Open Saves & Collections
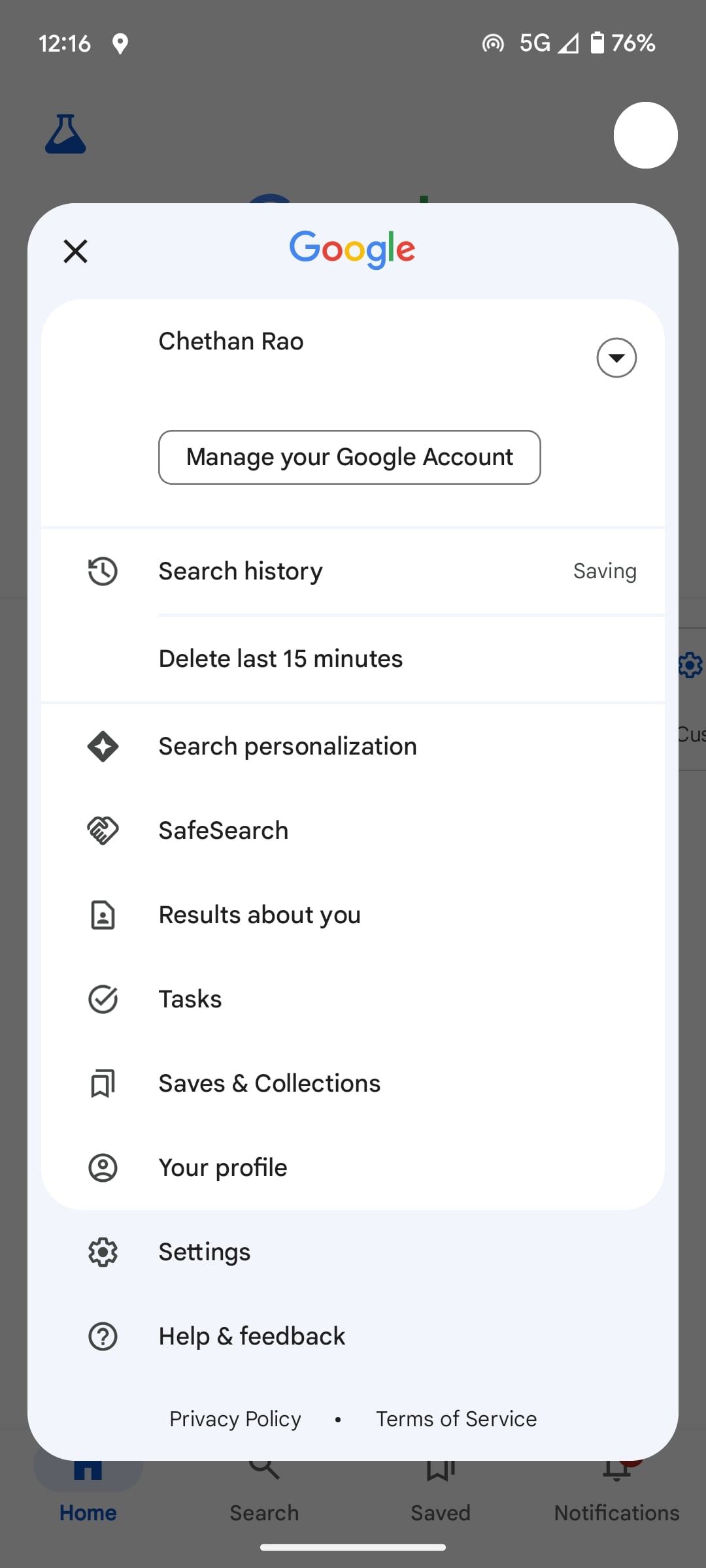Image resolution: width=706 pixels, height=1568 pixels. coord(269,1083)
